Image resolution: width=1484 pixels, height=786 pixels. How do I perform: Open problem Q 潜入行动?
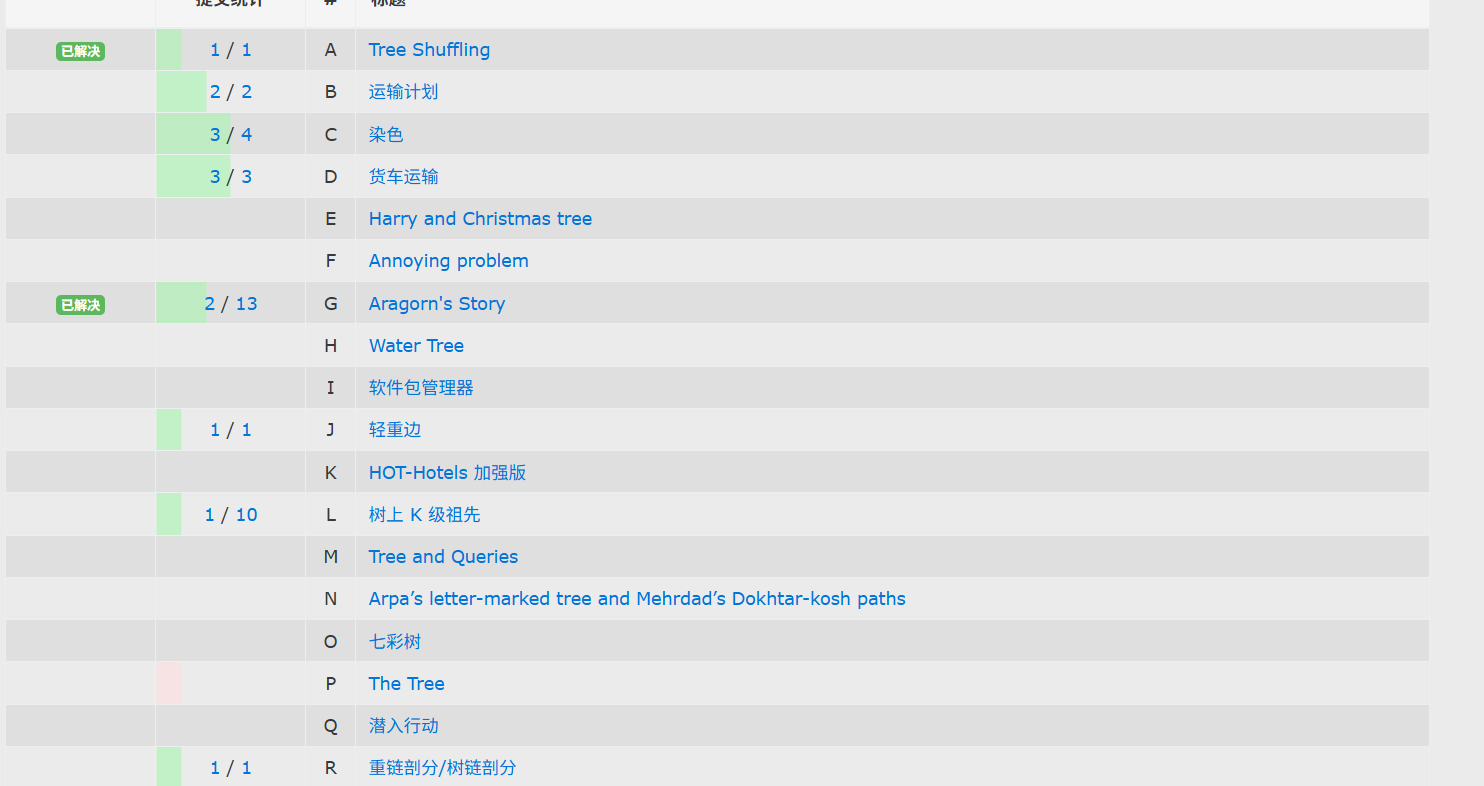click(x=403, y=726)
